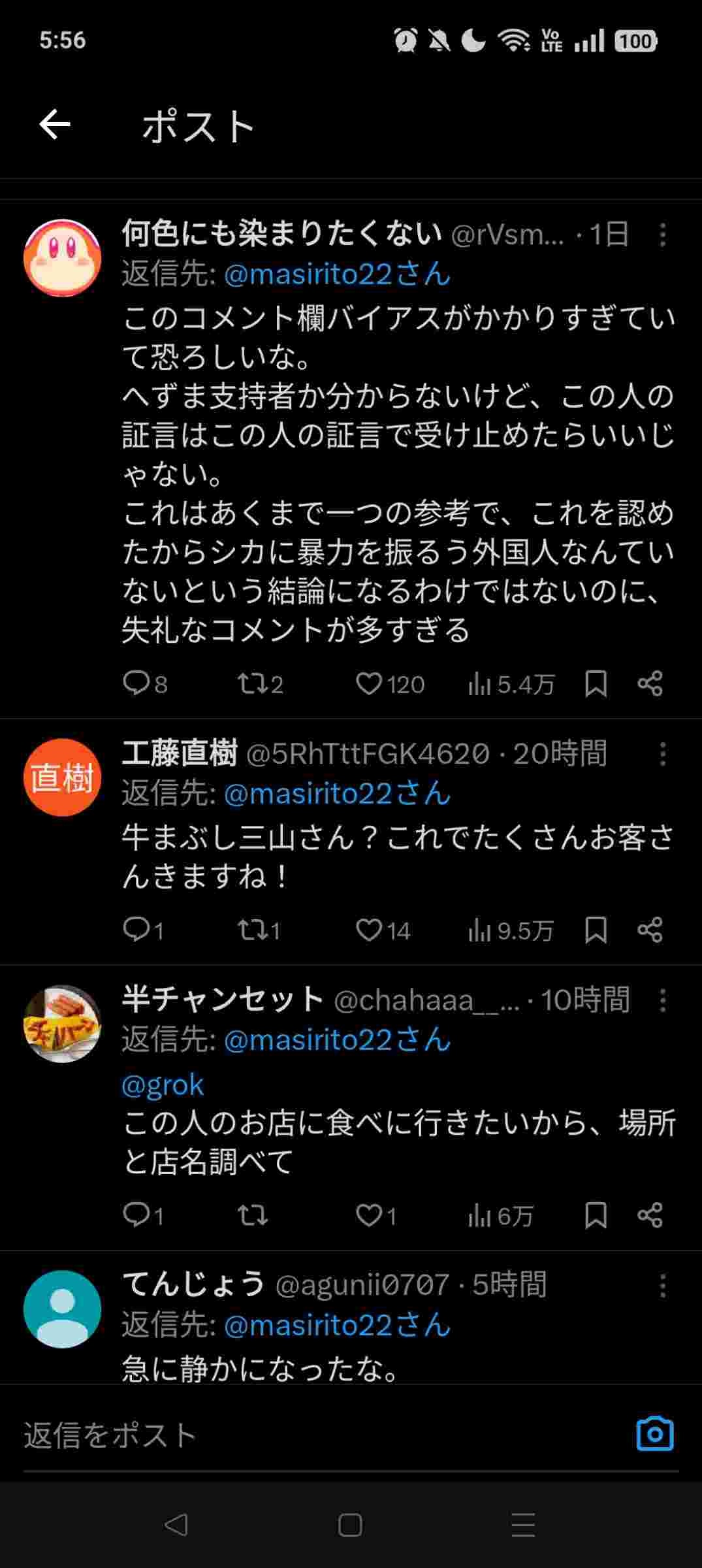Share the reply by 何色にも染まりたくない
Image resolution: width=702 pixels, height=1568 pixels.
pos(650,684)
